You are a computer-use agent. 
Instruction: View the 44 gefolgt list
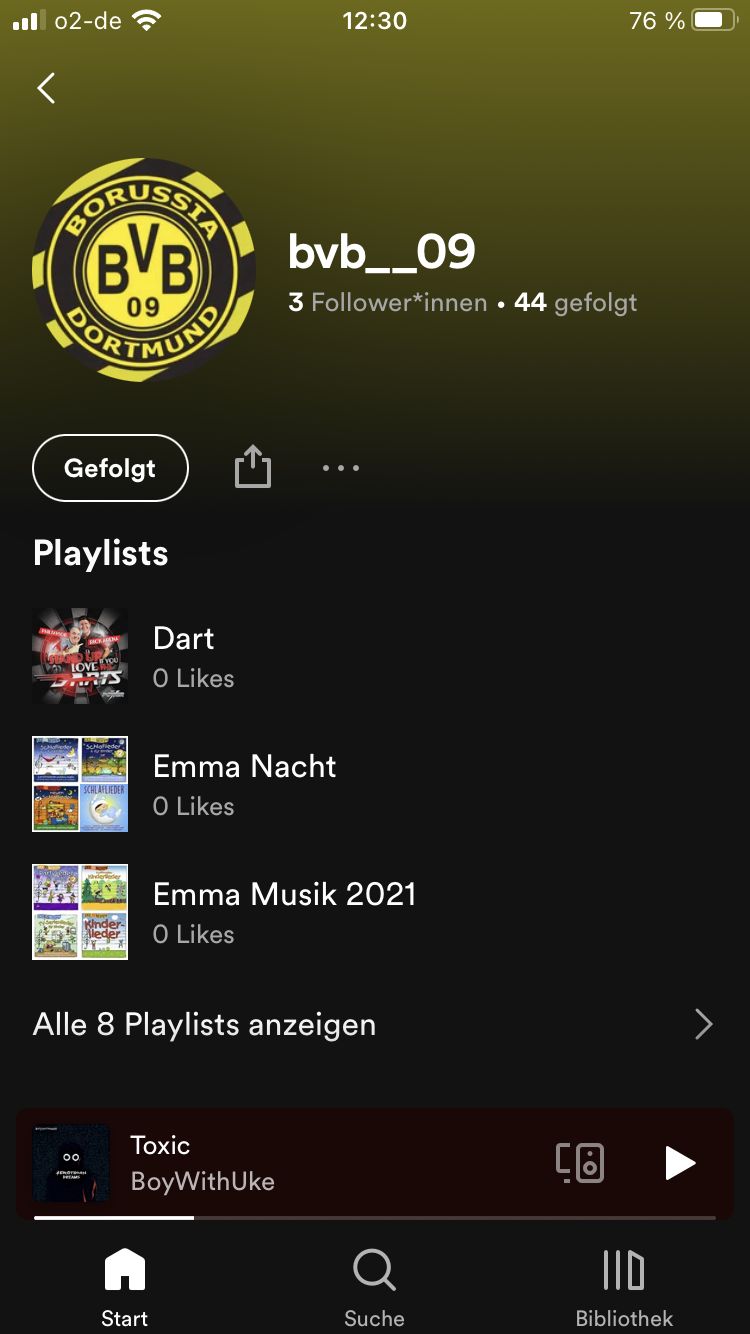576,302
